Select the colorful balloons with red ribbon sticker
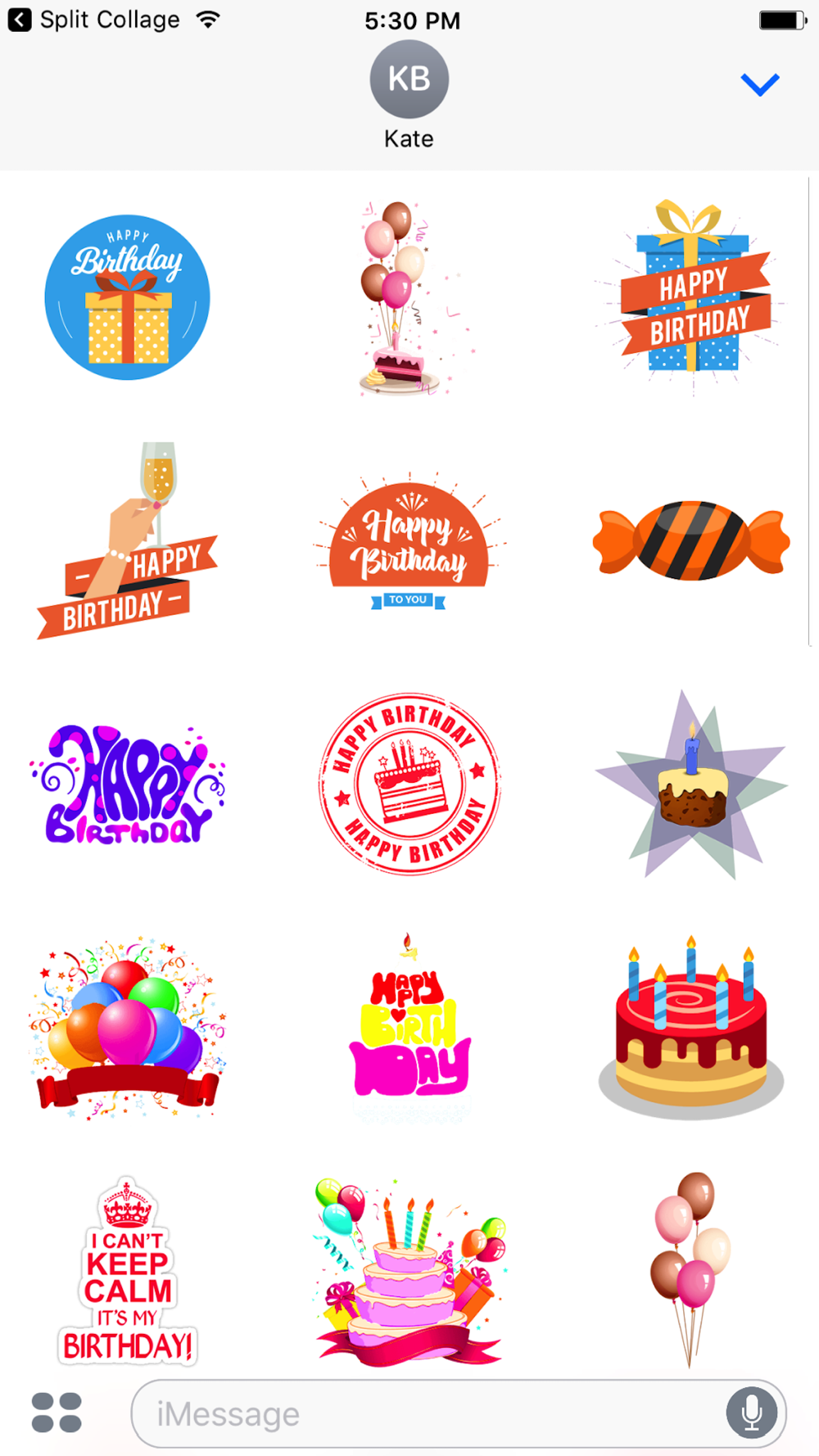 coord(127,1028)
